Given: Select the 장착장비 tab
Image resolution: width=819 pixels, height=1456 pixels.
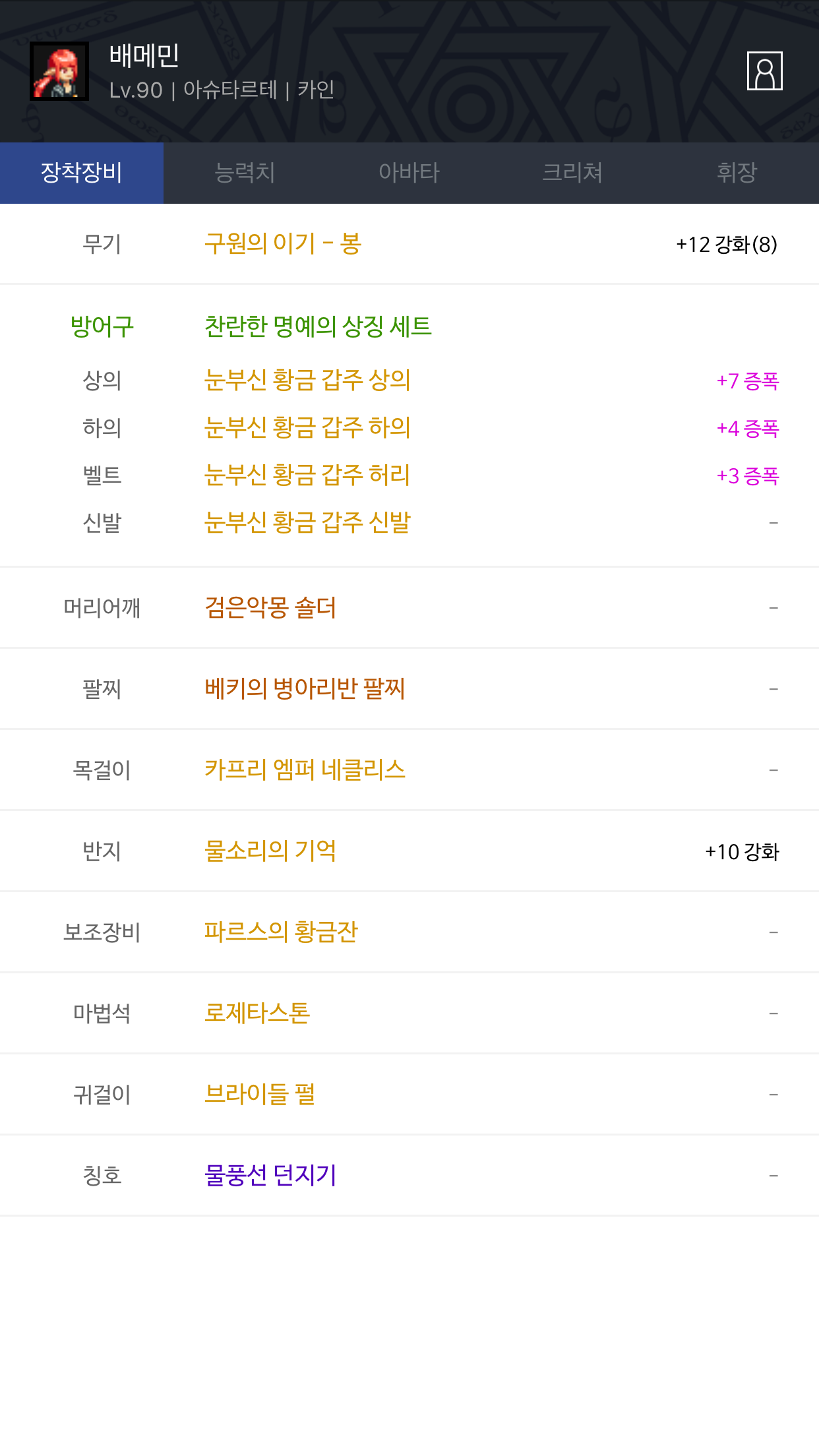Looking at the screenshot, I should tap(82, 173).
